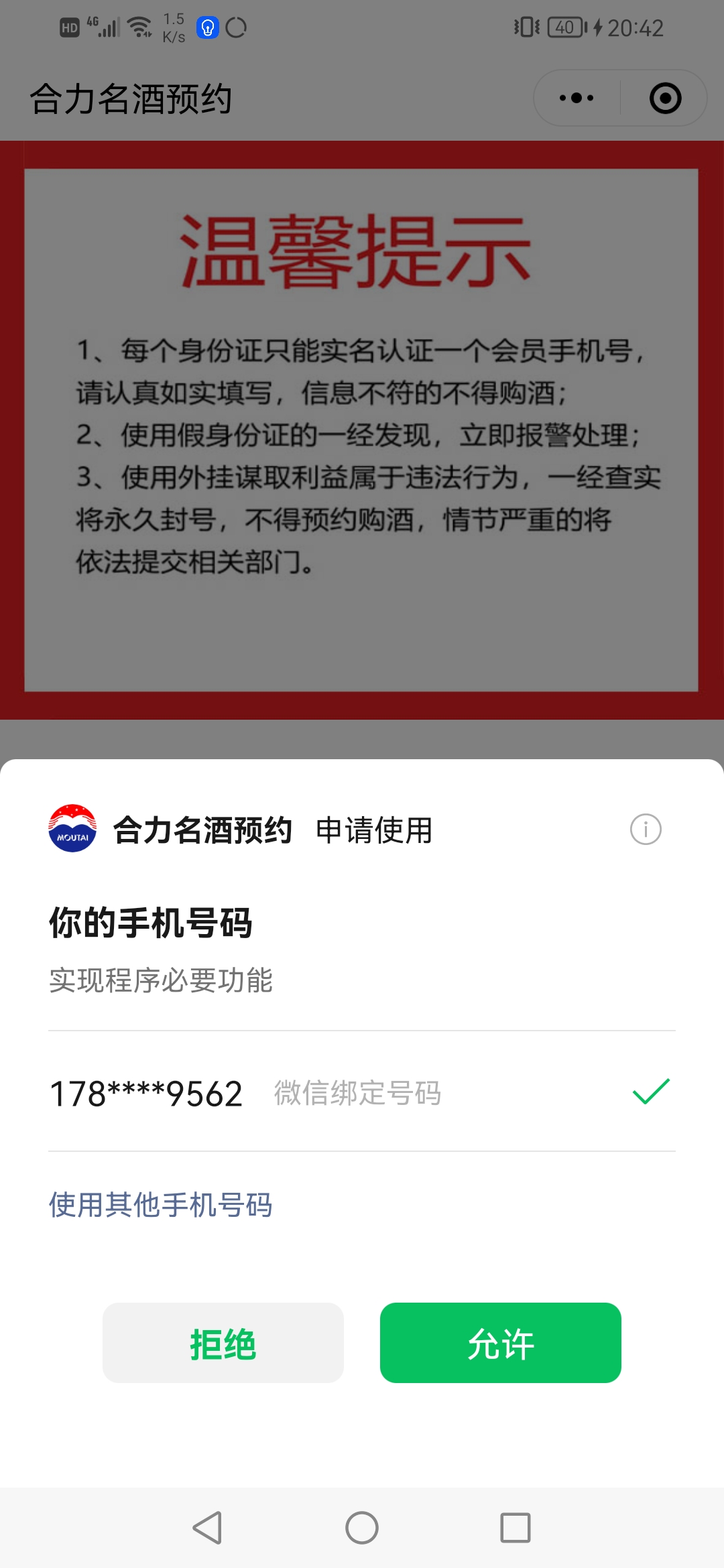Tap 允许 to allow phone number access
This screenshot has height=1568, width=724.
pos(500,1343)
